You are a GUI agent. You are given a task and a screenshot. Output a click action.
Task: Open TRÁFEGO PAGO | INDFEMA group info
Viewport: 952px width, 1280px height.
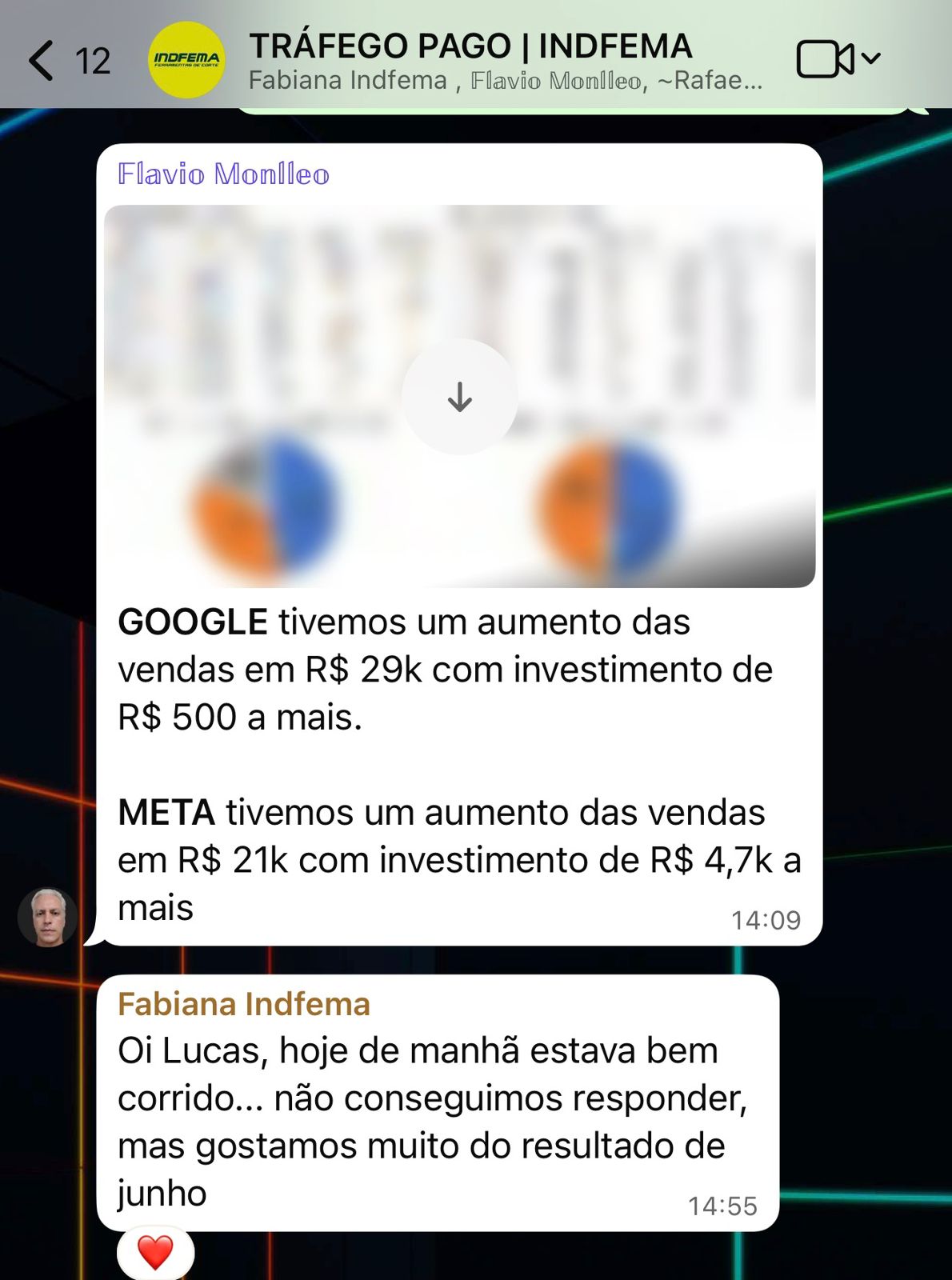(x=470, y=46)
